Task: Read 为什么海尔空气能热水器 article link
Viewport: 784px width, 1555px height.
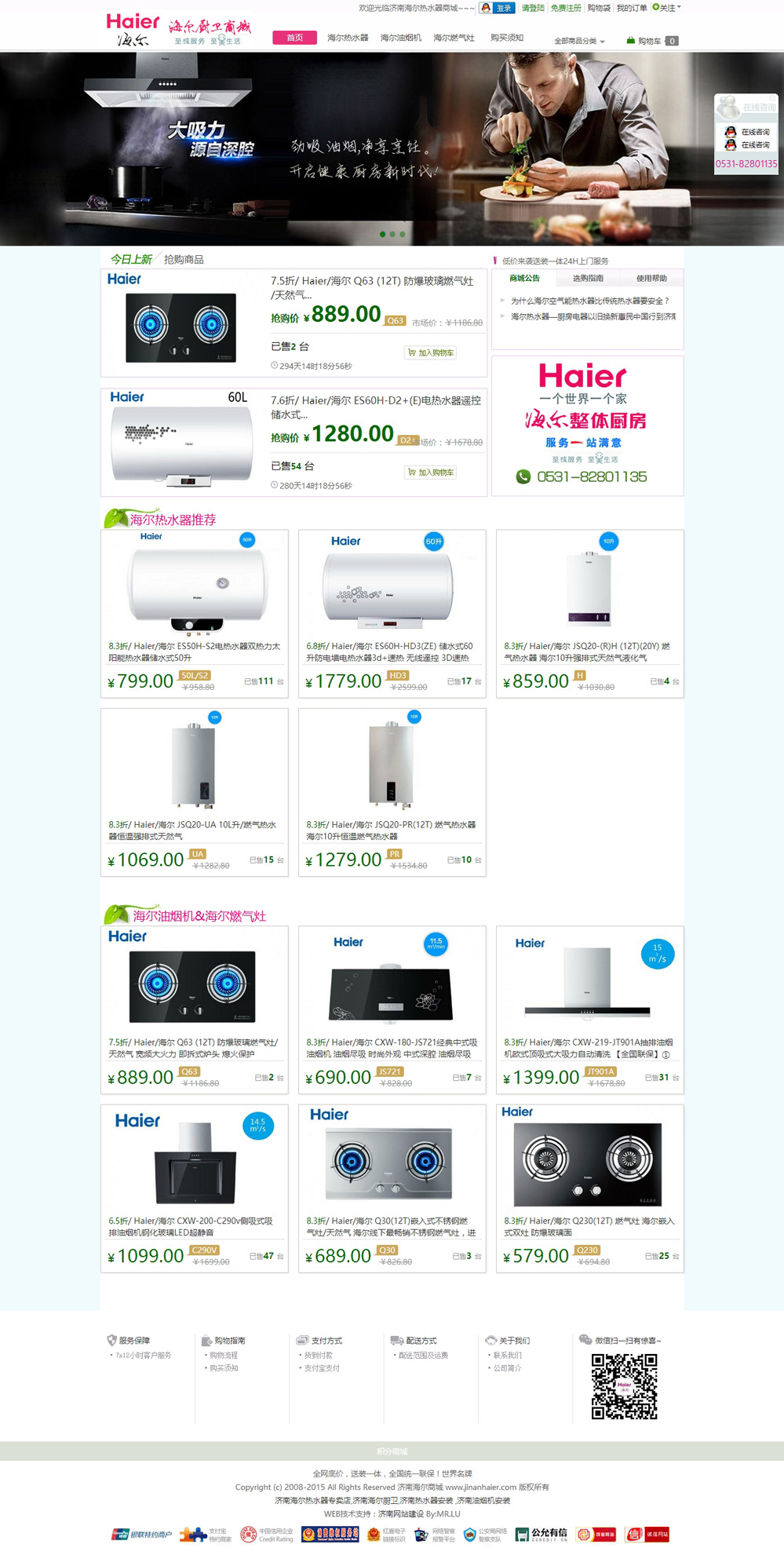Action: point(589,301)
